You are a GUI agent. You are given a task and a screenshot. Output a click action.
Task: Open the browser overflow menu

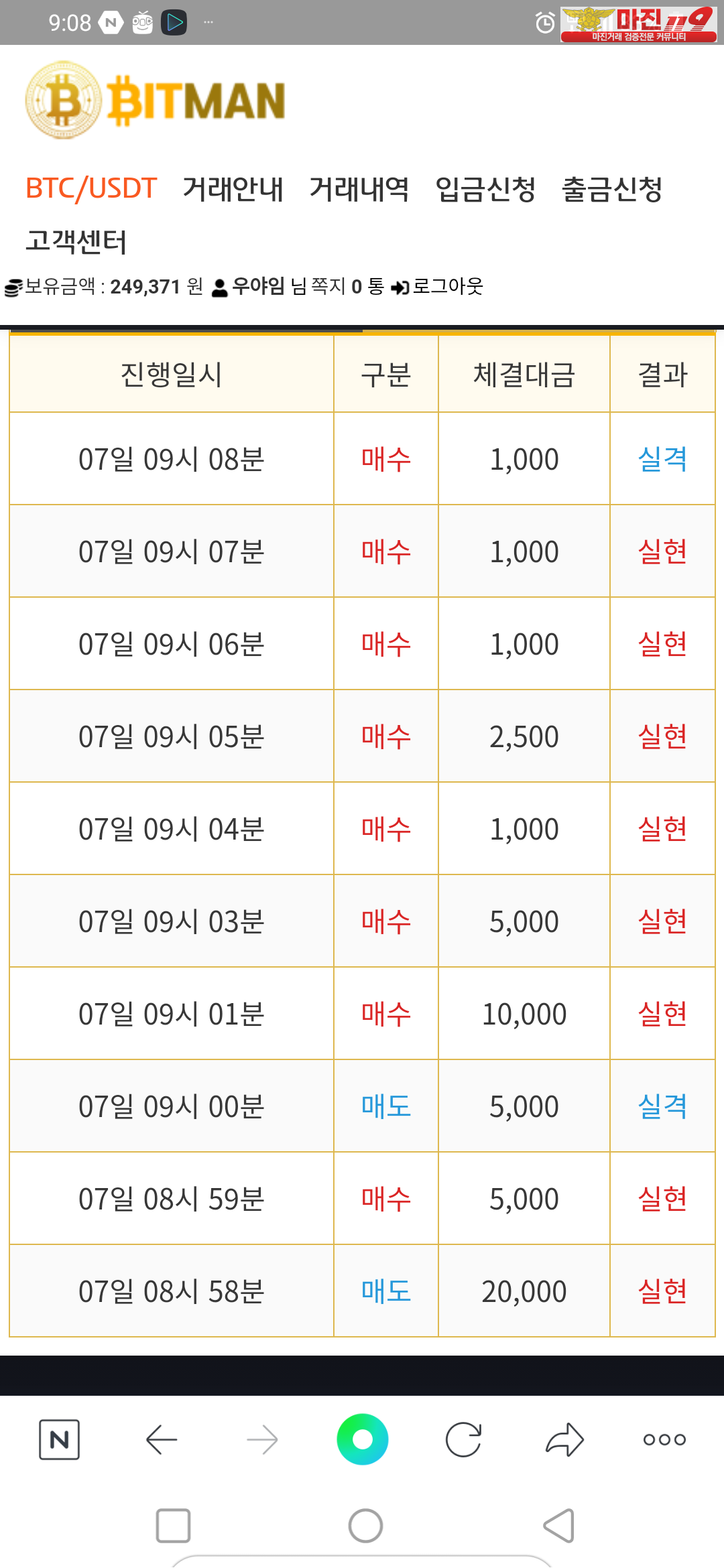coord(664,1439)
